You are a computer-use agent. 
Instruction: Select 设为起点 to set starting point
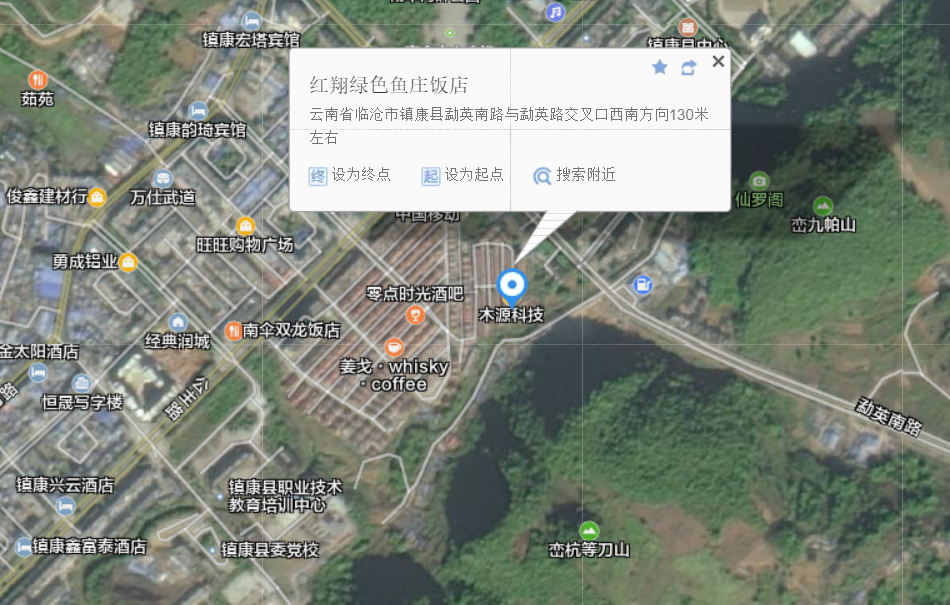click(463, 175)
